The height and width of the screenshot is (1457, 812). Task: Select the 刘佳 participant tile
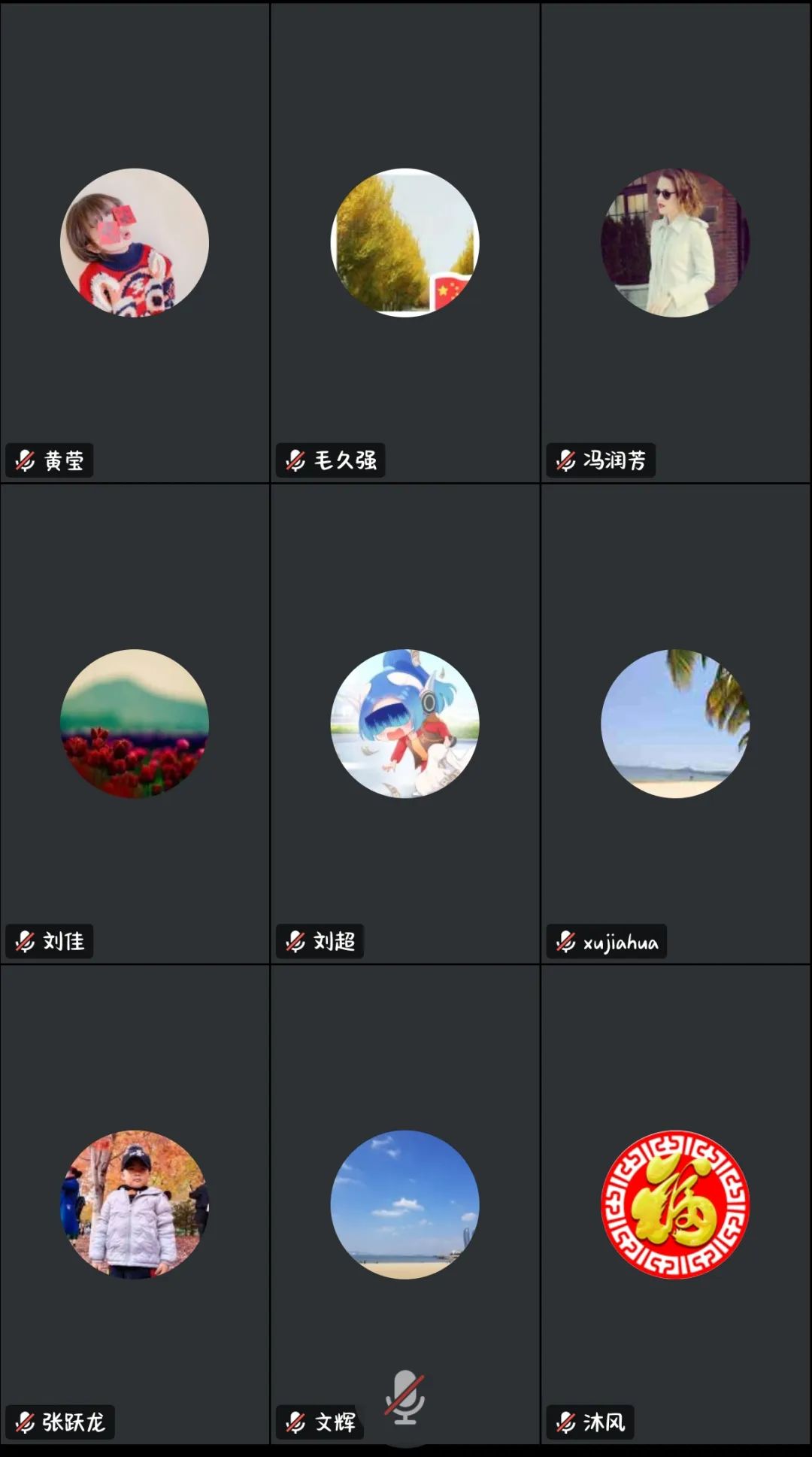point(135,723)
